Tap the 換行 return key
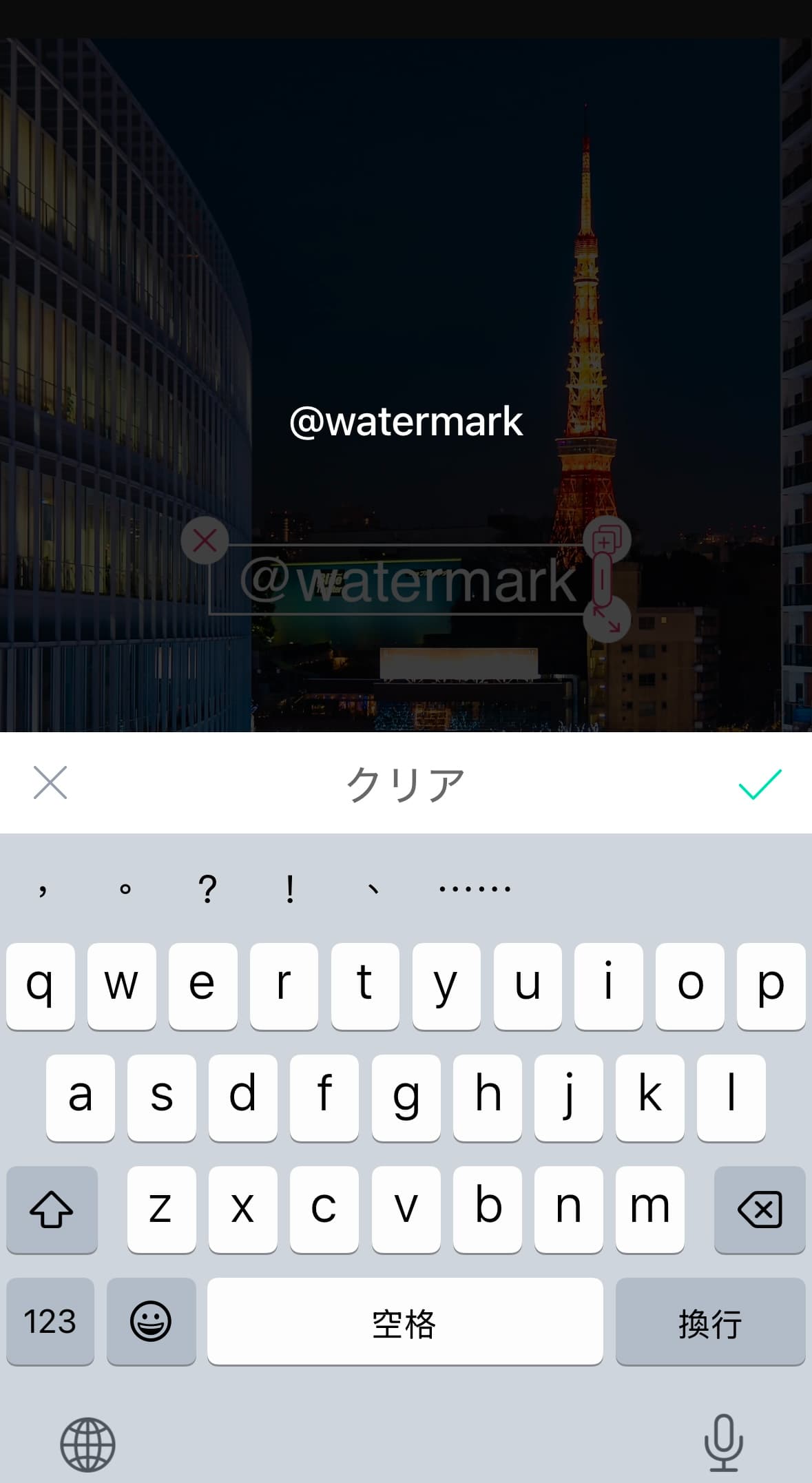Screen dimensions: 812x1483 [x=709, y=1321]
